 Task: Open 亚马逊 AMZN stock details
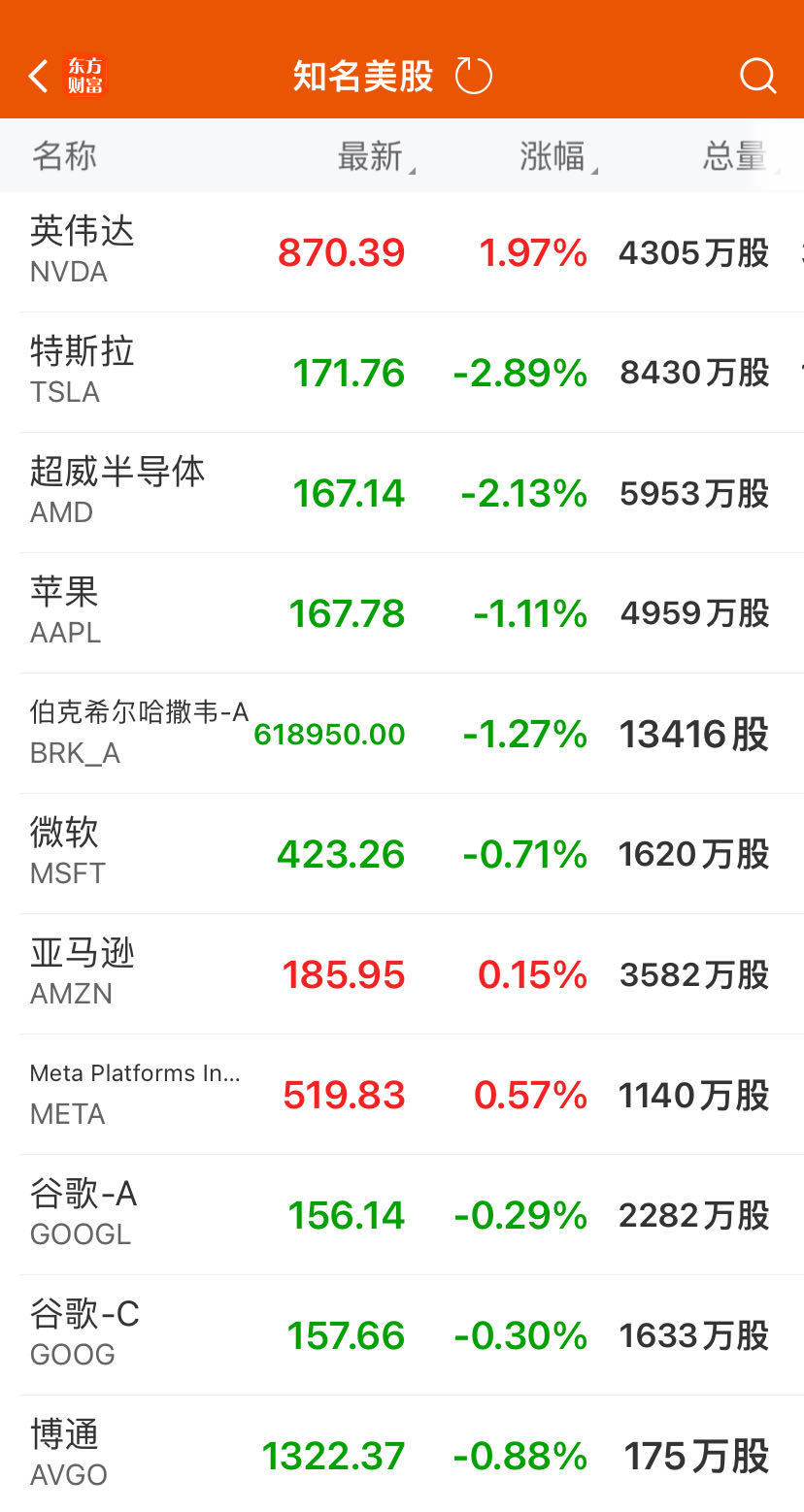402,974
